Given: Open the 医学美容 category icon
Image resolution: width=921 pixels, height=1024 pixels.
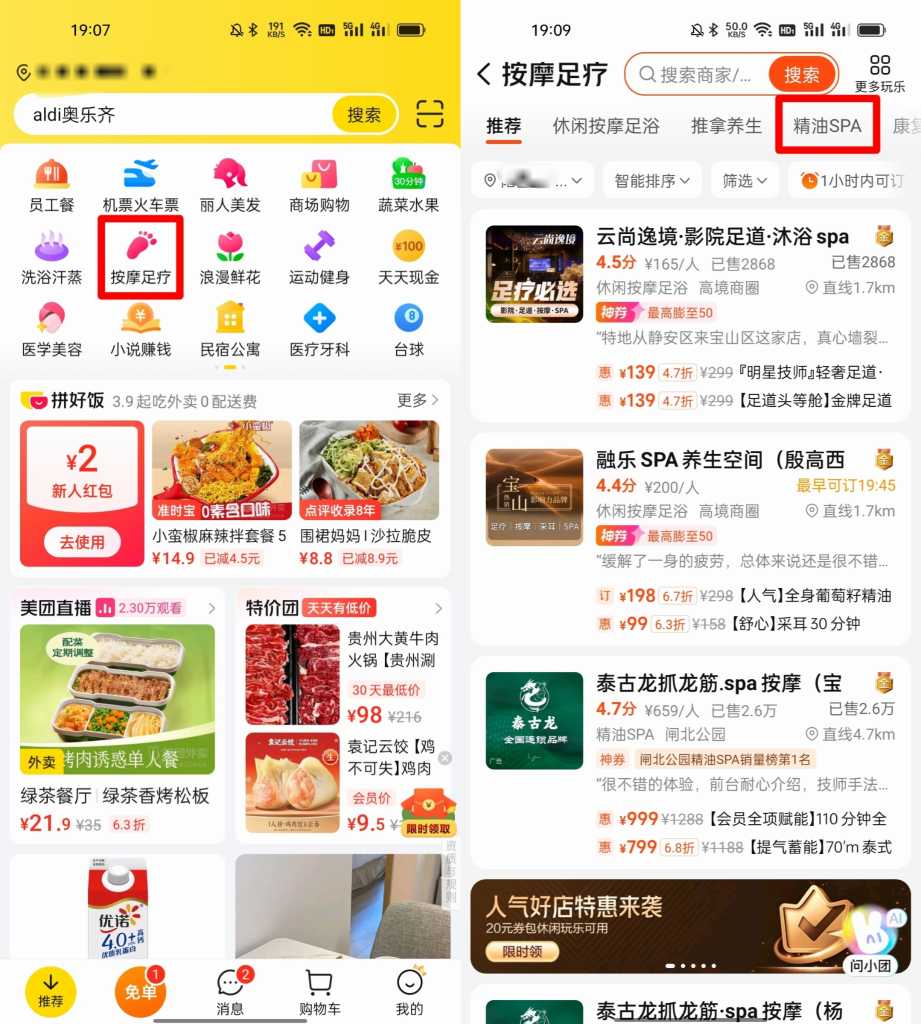Looking at the screenshot, I should coord(52,336).
